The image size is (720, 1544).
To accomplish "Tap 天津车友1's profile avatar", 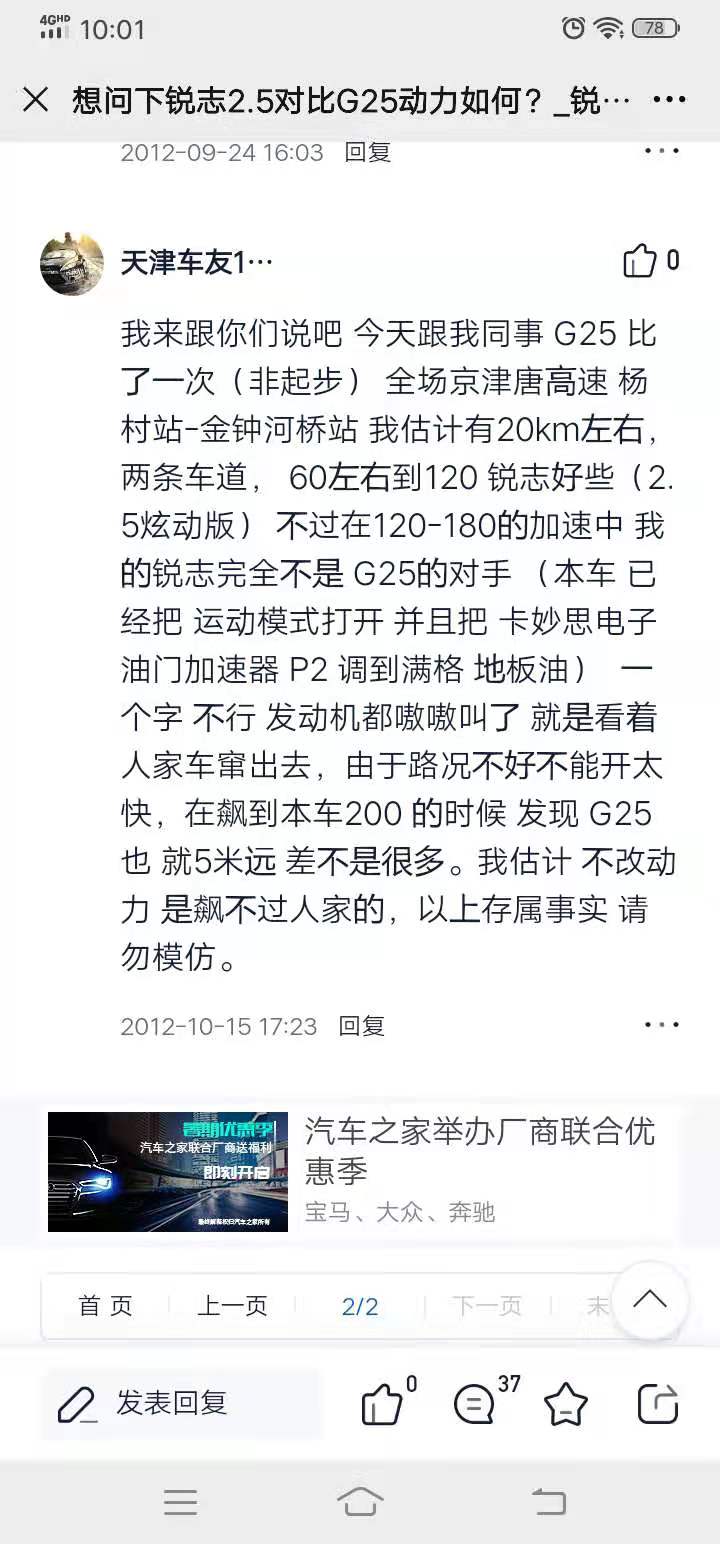I will pos(72,262).
